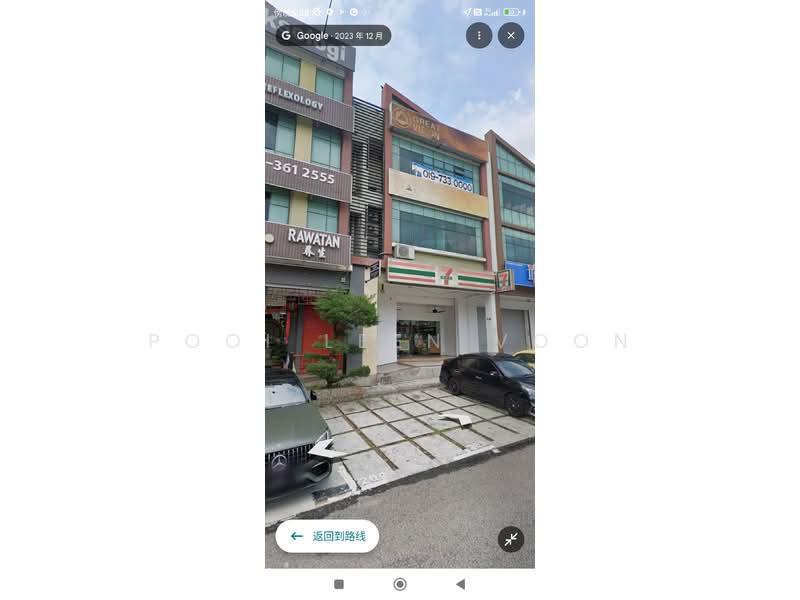Close the Street View
Image resolution: width=800 pixels, height=600 pixels.
(511, 36)
